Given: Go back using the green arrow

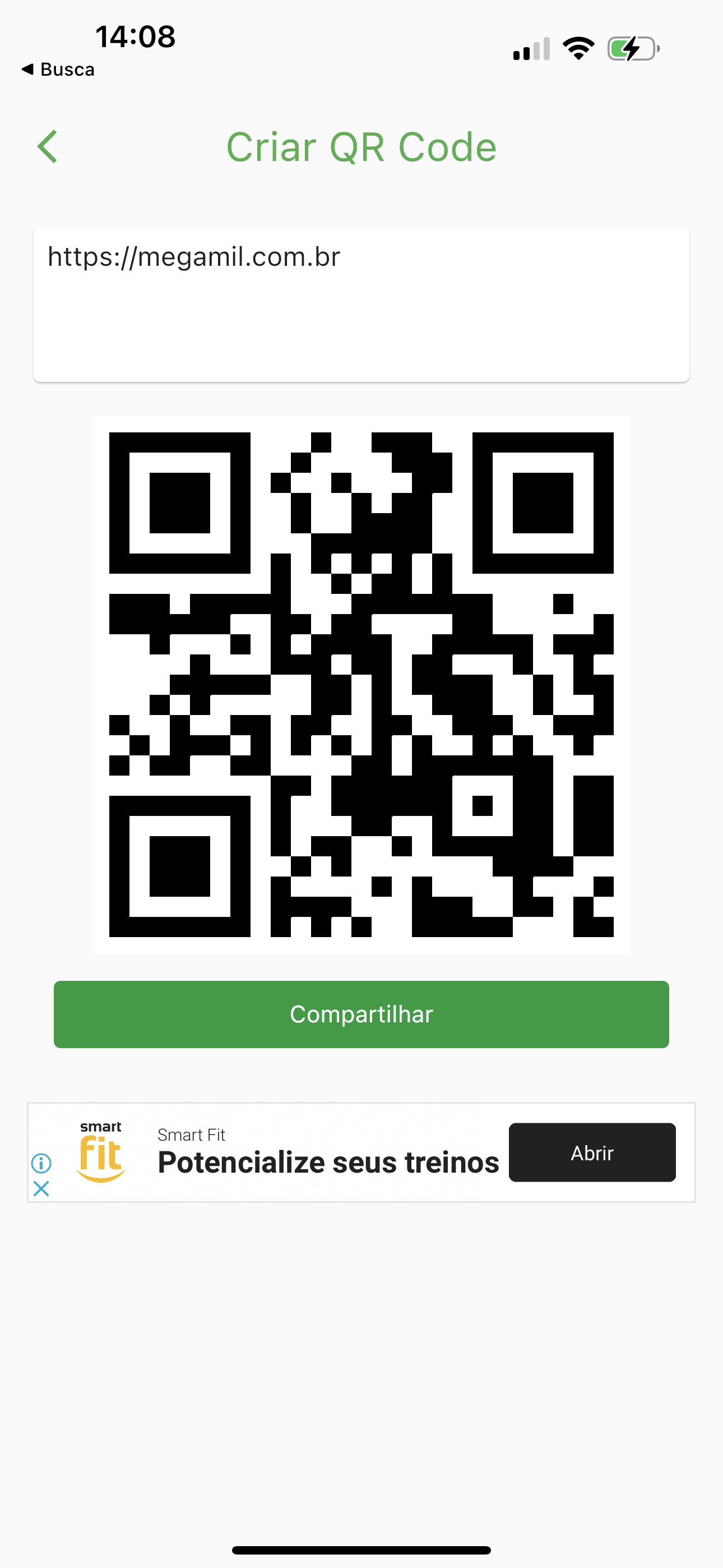Looking at the screenshot, I should [48, 147].
